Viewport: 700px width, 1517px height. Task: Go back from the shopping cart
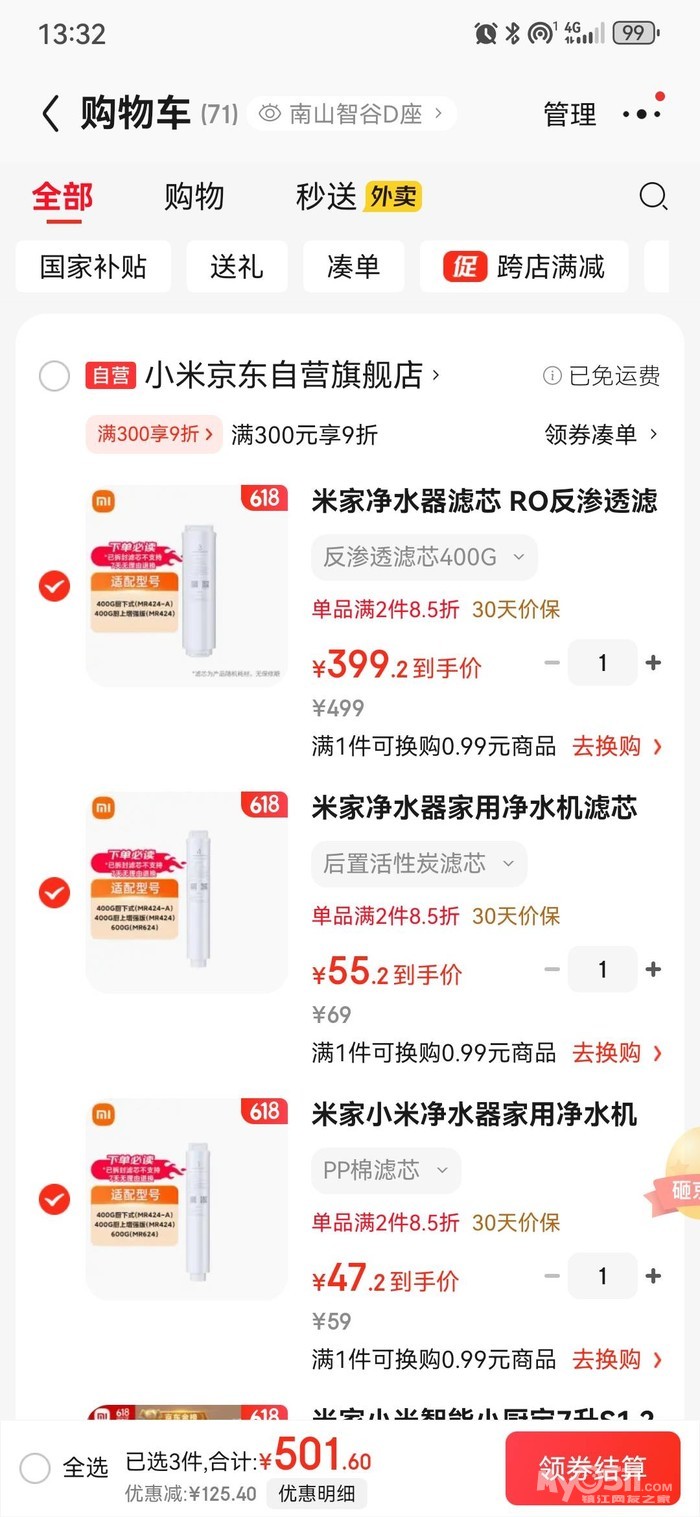pyautogui.click(x=50, y=114)
